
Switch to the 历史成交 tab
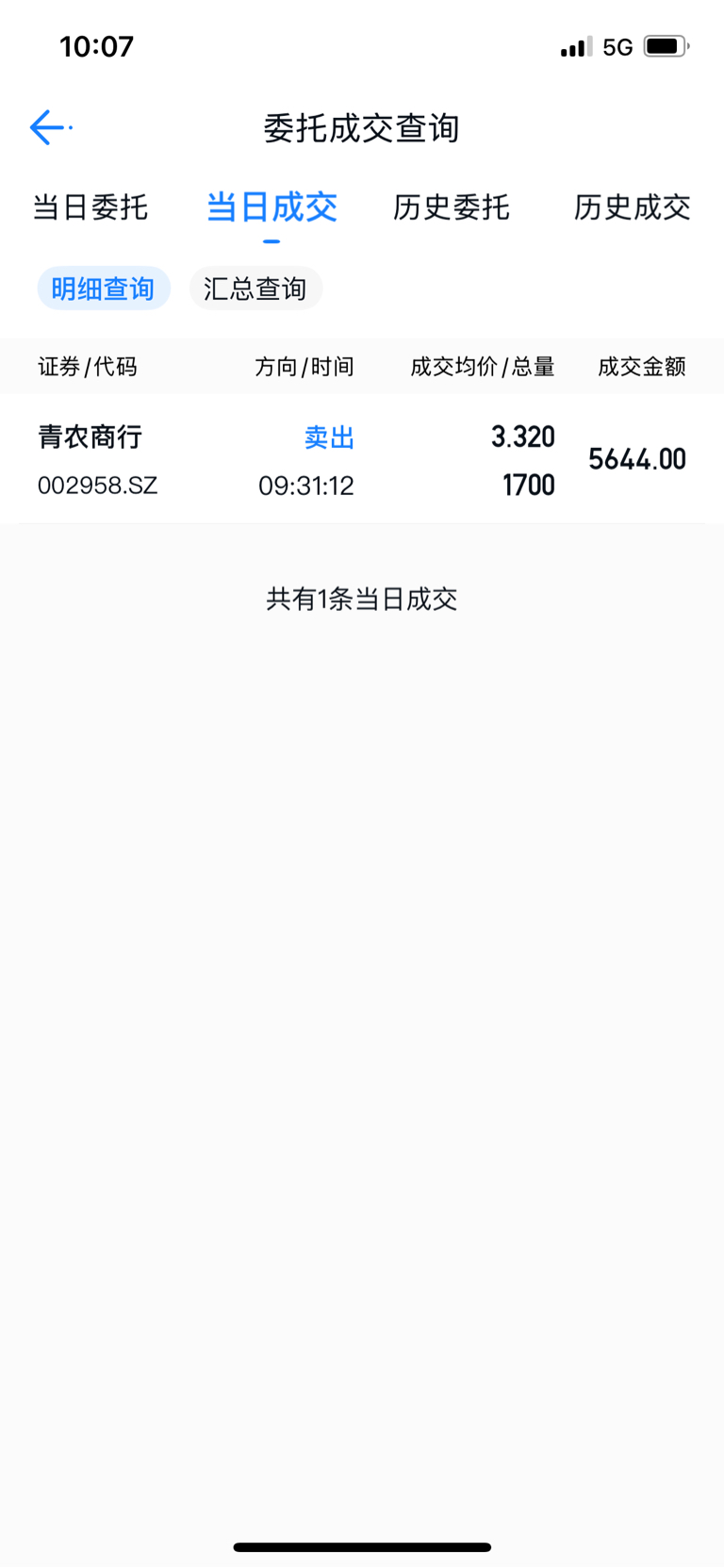point(633,207)
